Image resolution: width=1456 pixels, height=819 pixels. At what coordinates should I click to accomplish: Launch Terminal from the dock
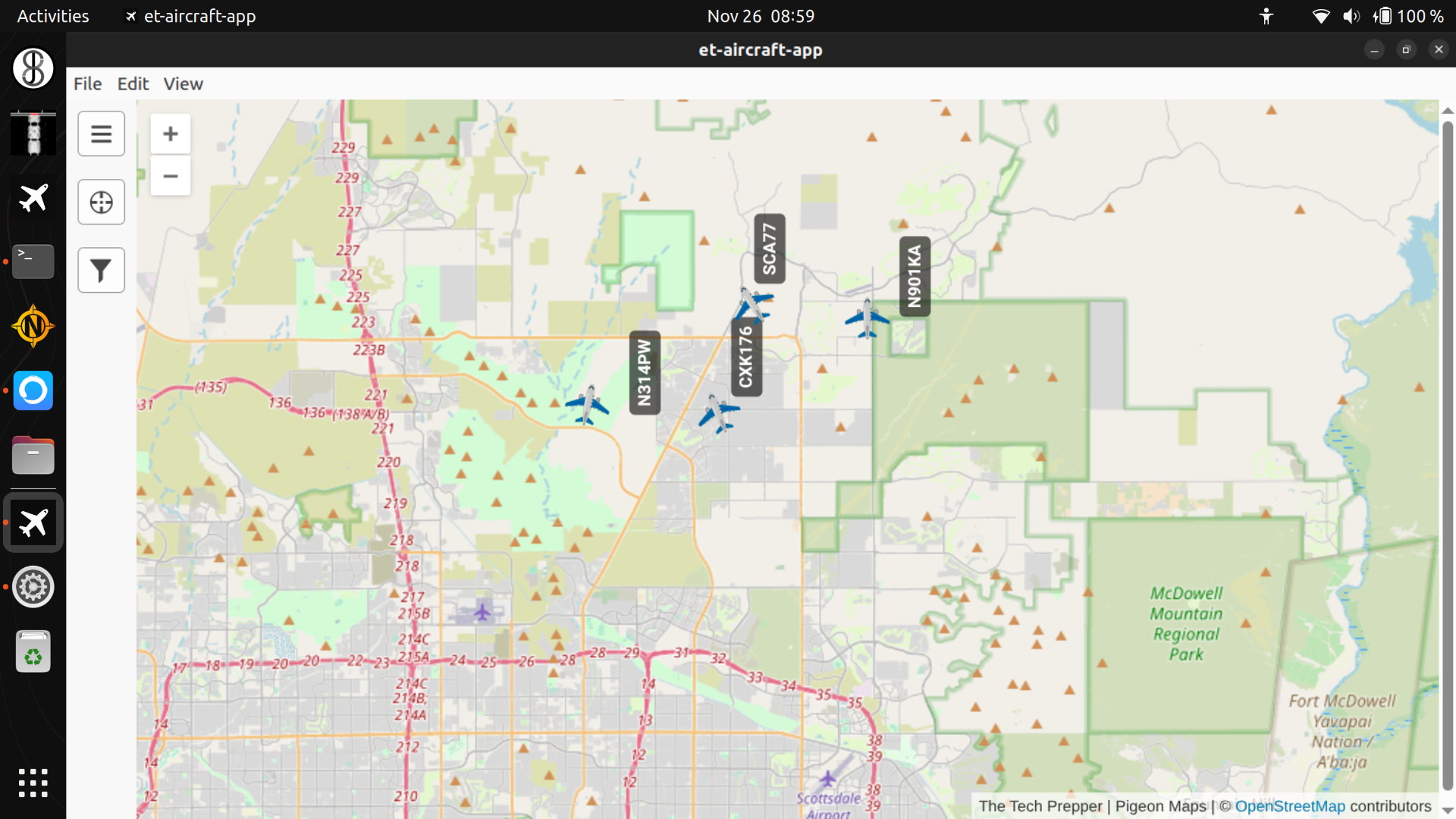(x=33, y=262)
